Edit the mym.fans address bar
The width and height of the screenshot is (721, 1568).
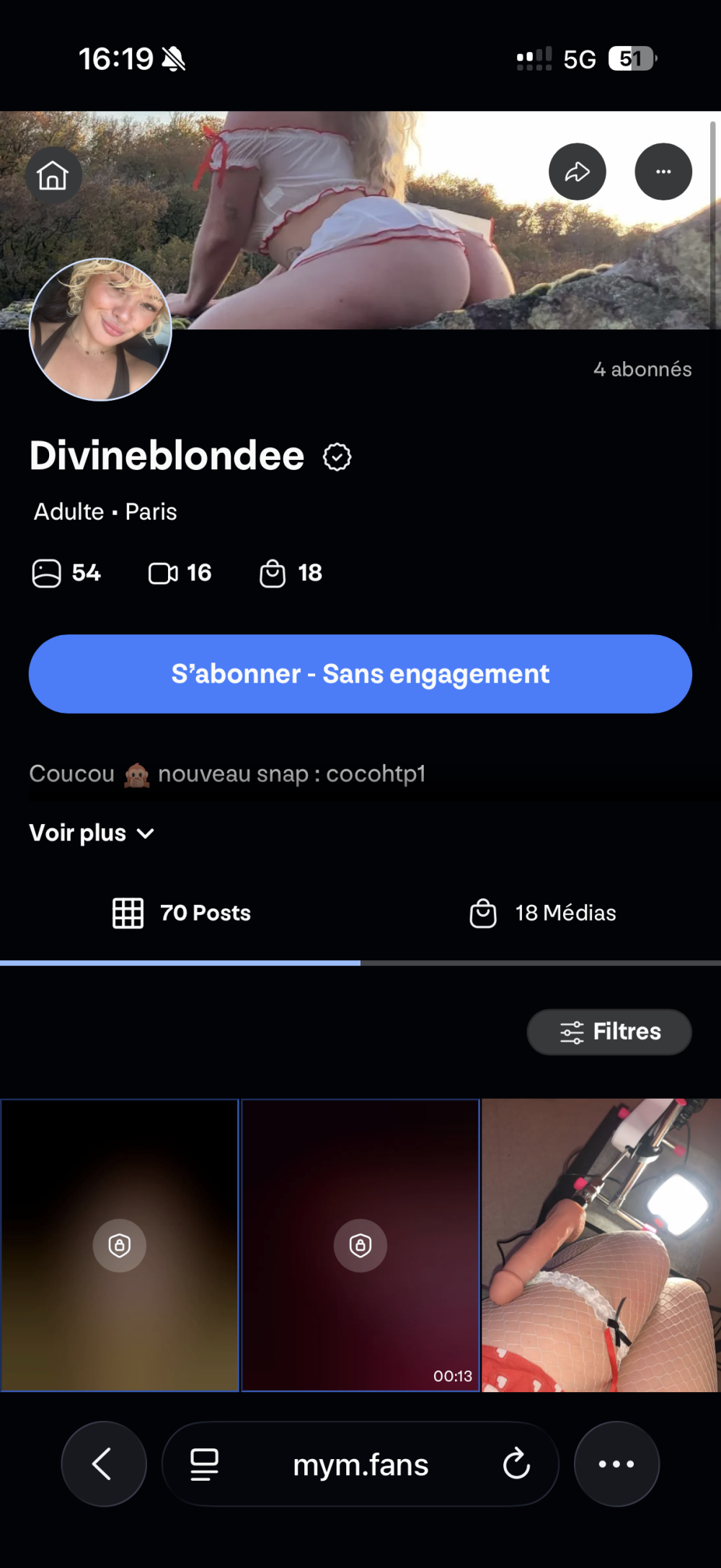[x=360, y=1465]
